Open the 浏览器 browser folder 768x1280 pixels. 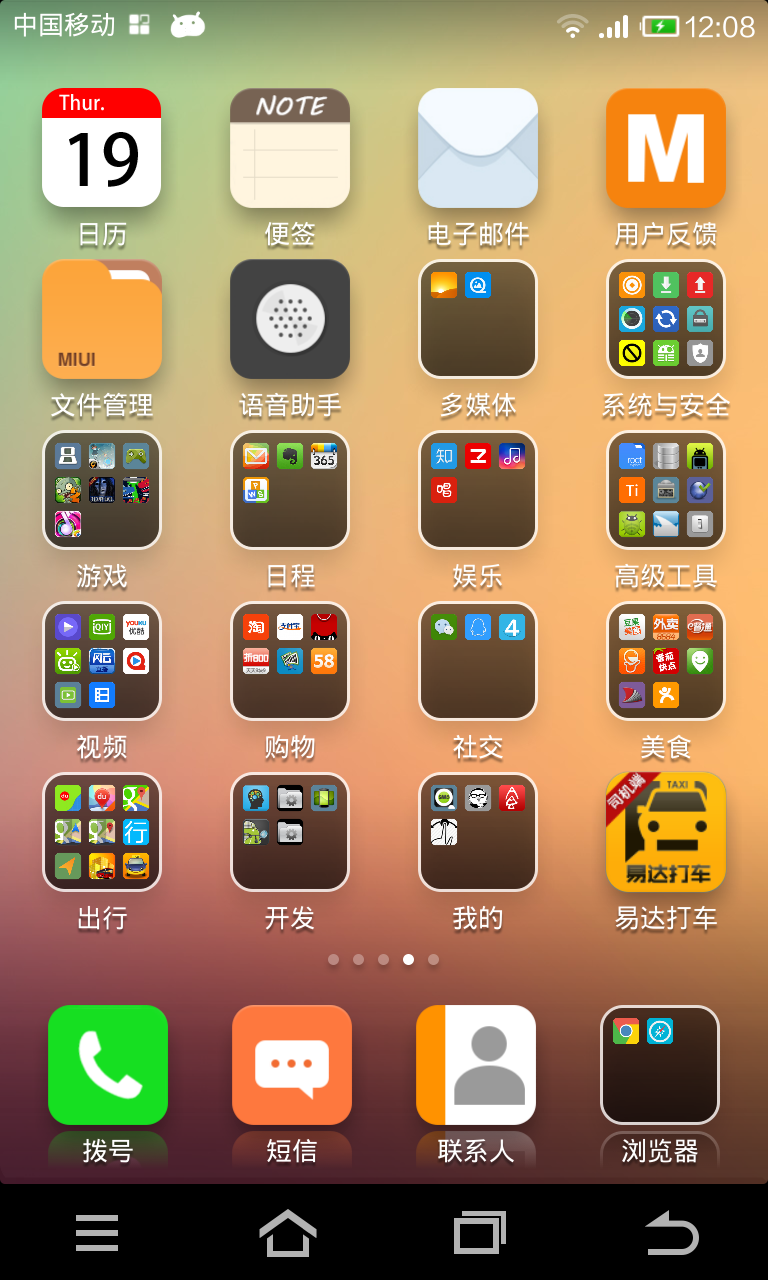pyautogui.click(x=660, y=1065)
